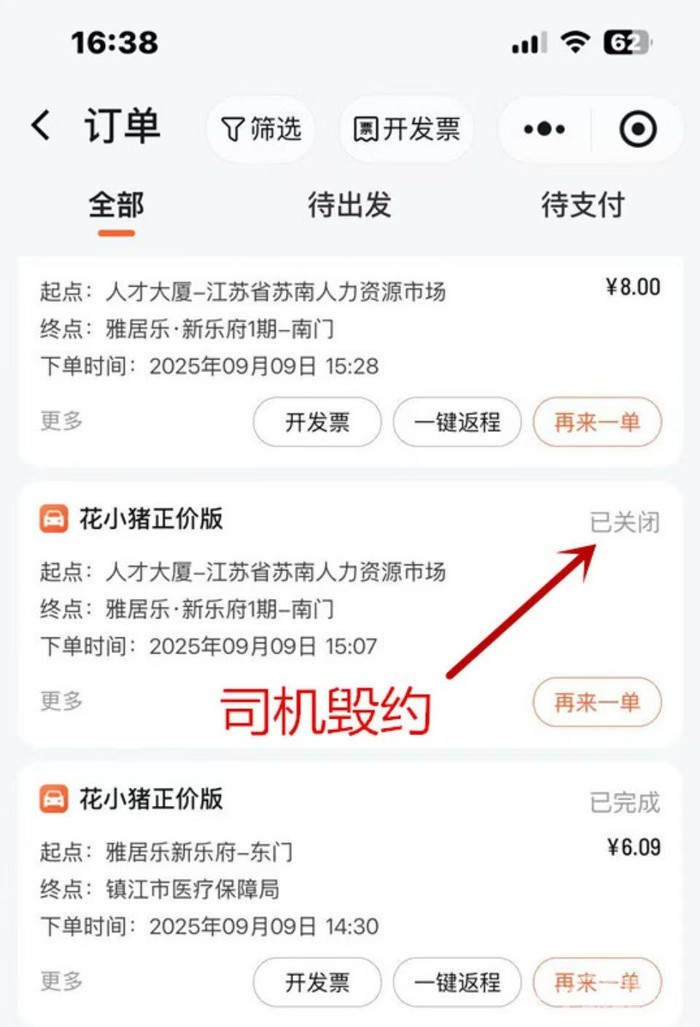Screen dimensions: 700x1027
Task: Close the mini program via the circle icon
Action: click(637, 129)
